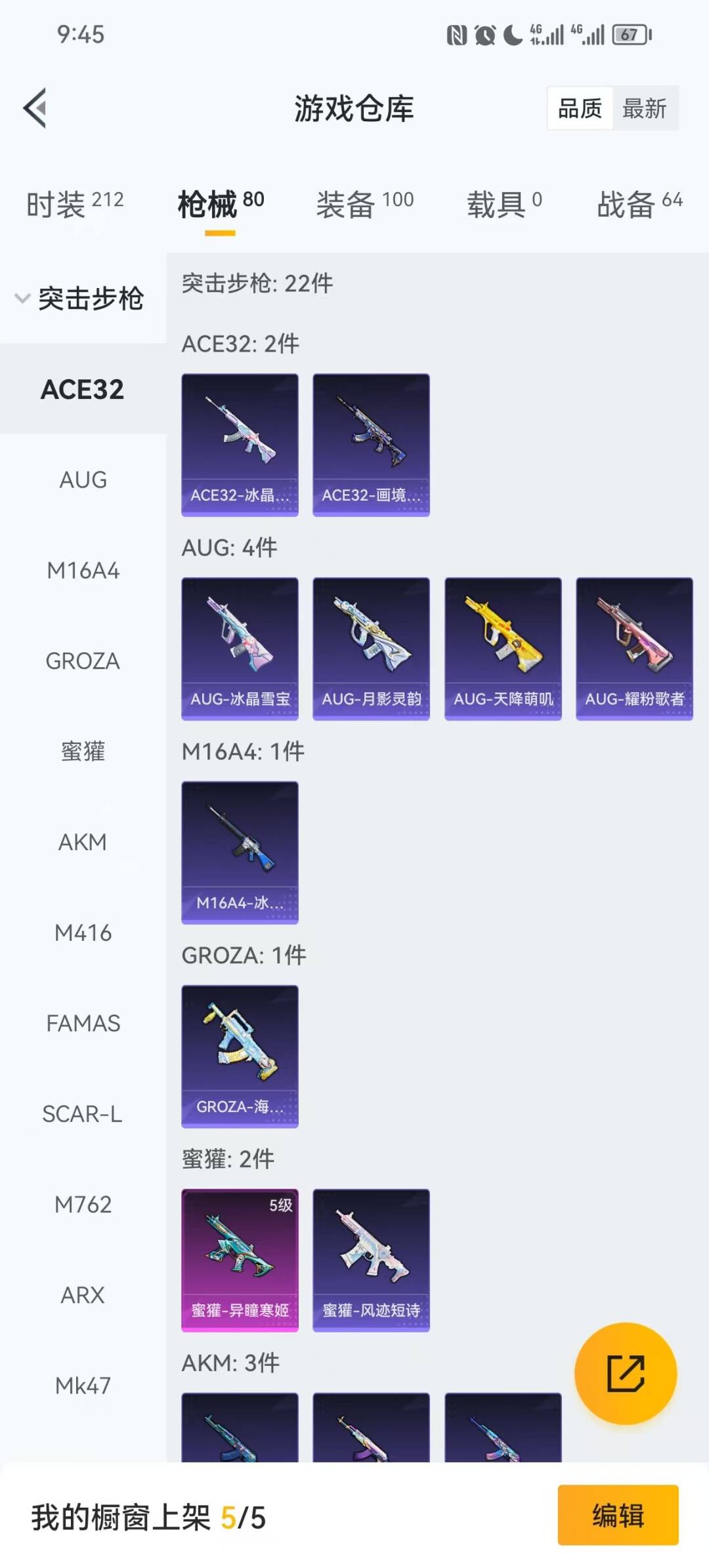Tap the 编辑 button

point(618,1516)
